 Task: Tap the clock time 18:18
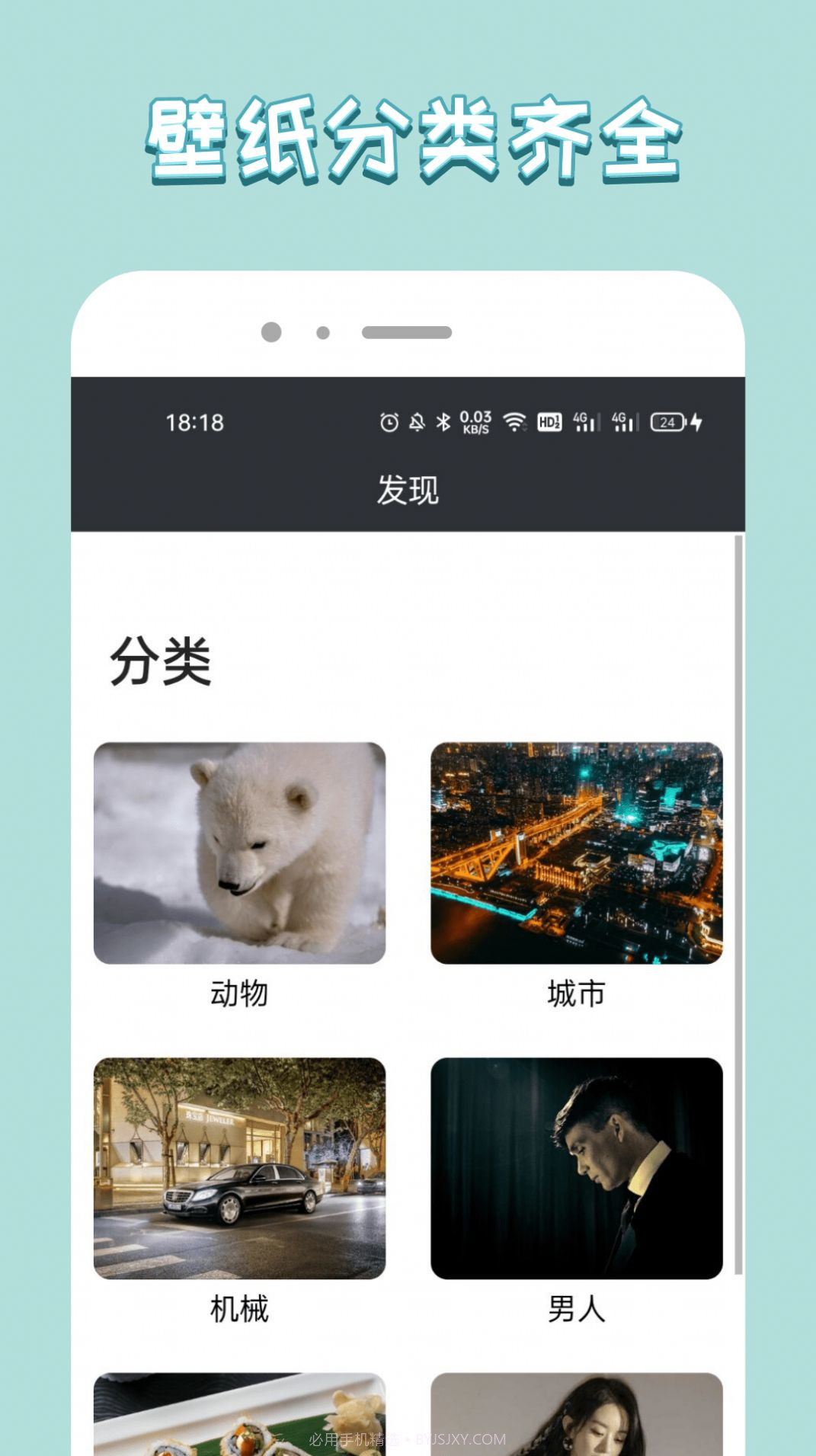click(x=197, y=422)
